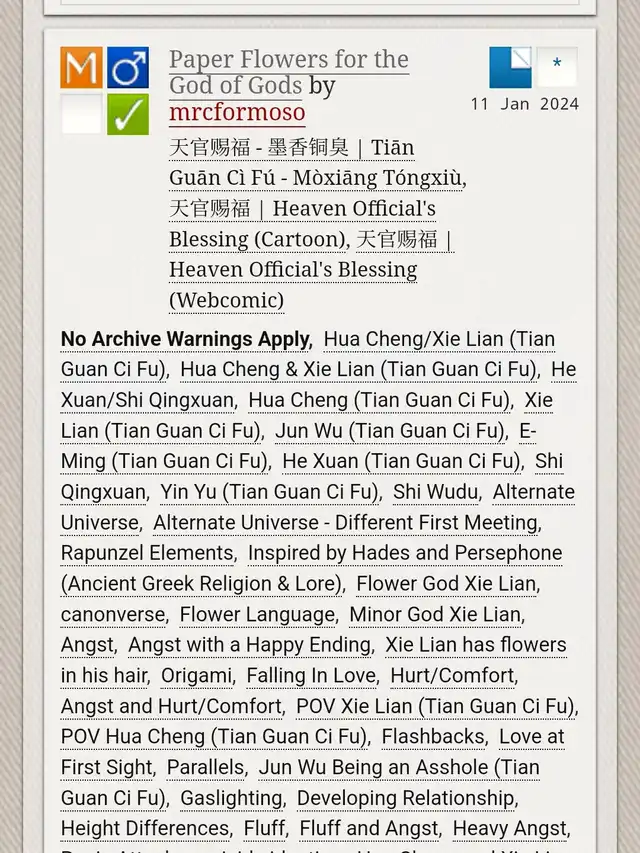The image size is (640, 853).
Task: Tap the Falling In Love tag
Action: point(311,675)
